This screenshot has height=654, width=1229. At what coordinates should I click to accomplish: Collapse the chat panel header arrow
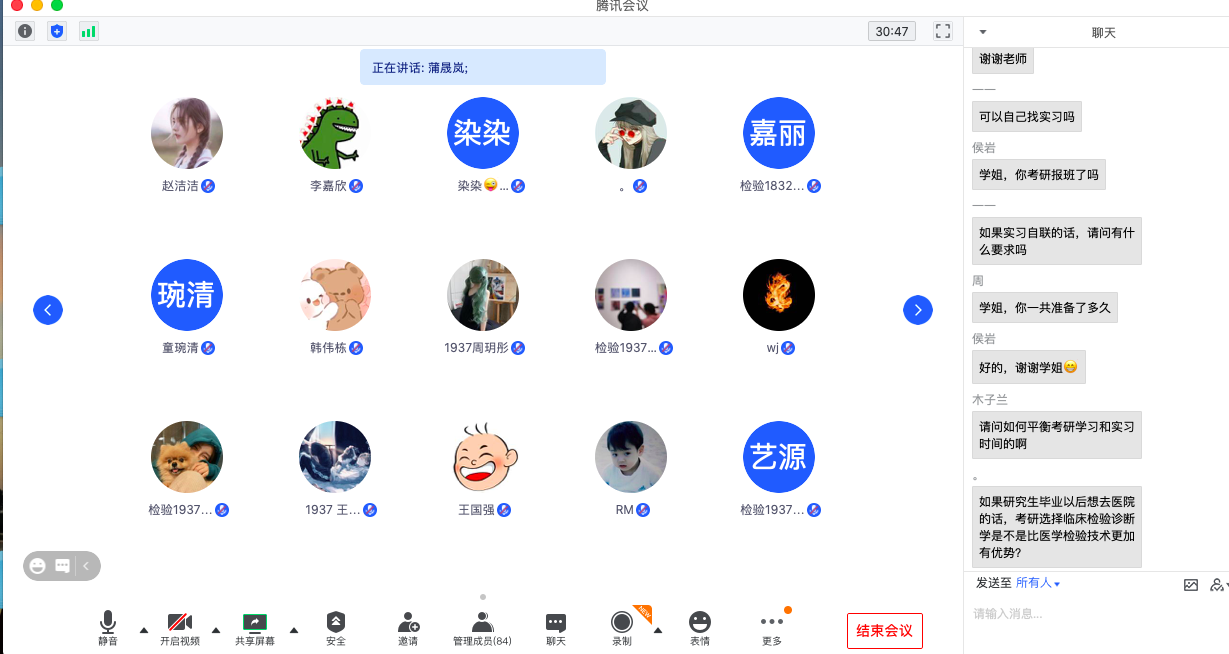click(x=983, y=32)
